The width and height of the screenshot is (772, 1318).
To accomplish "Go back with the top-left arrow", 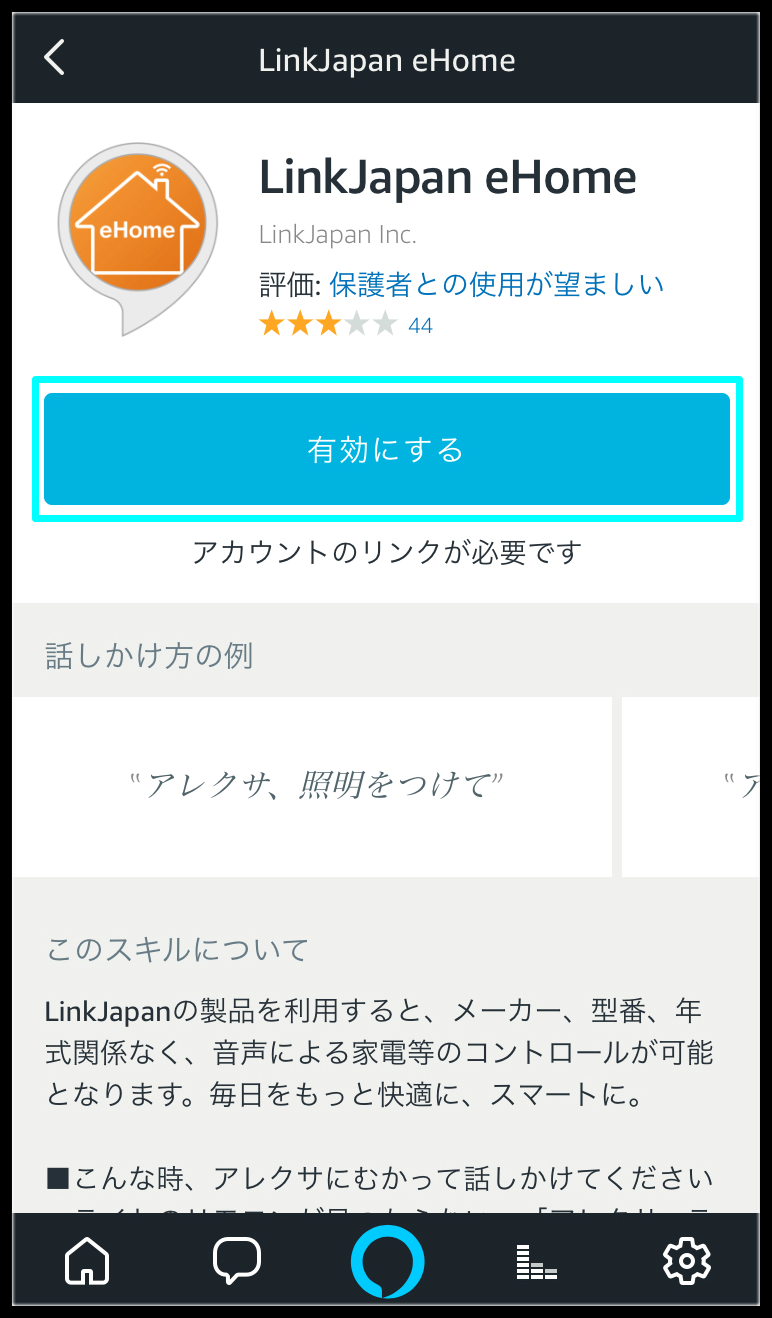I will [54, 58].
